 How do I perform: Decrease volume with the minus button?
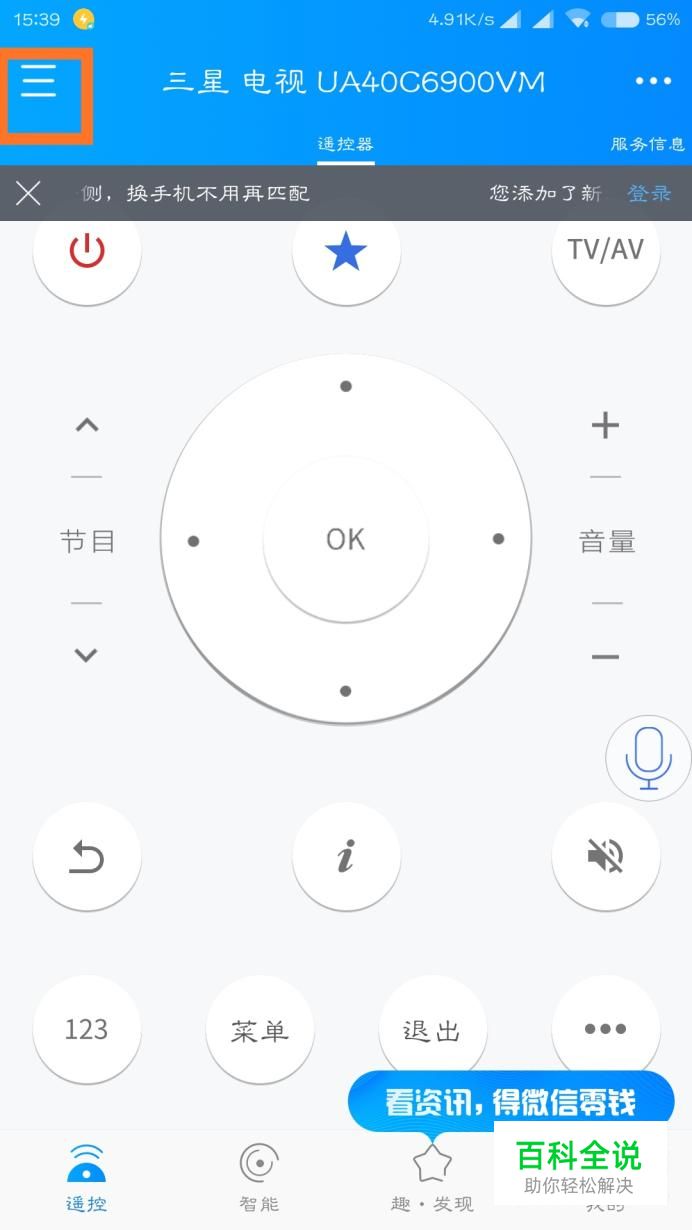click(605, 657)
